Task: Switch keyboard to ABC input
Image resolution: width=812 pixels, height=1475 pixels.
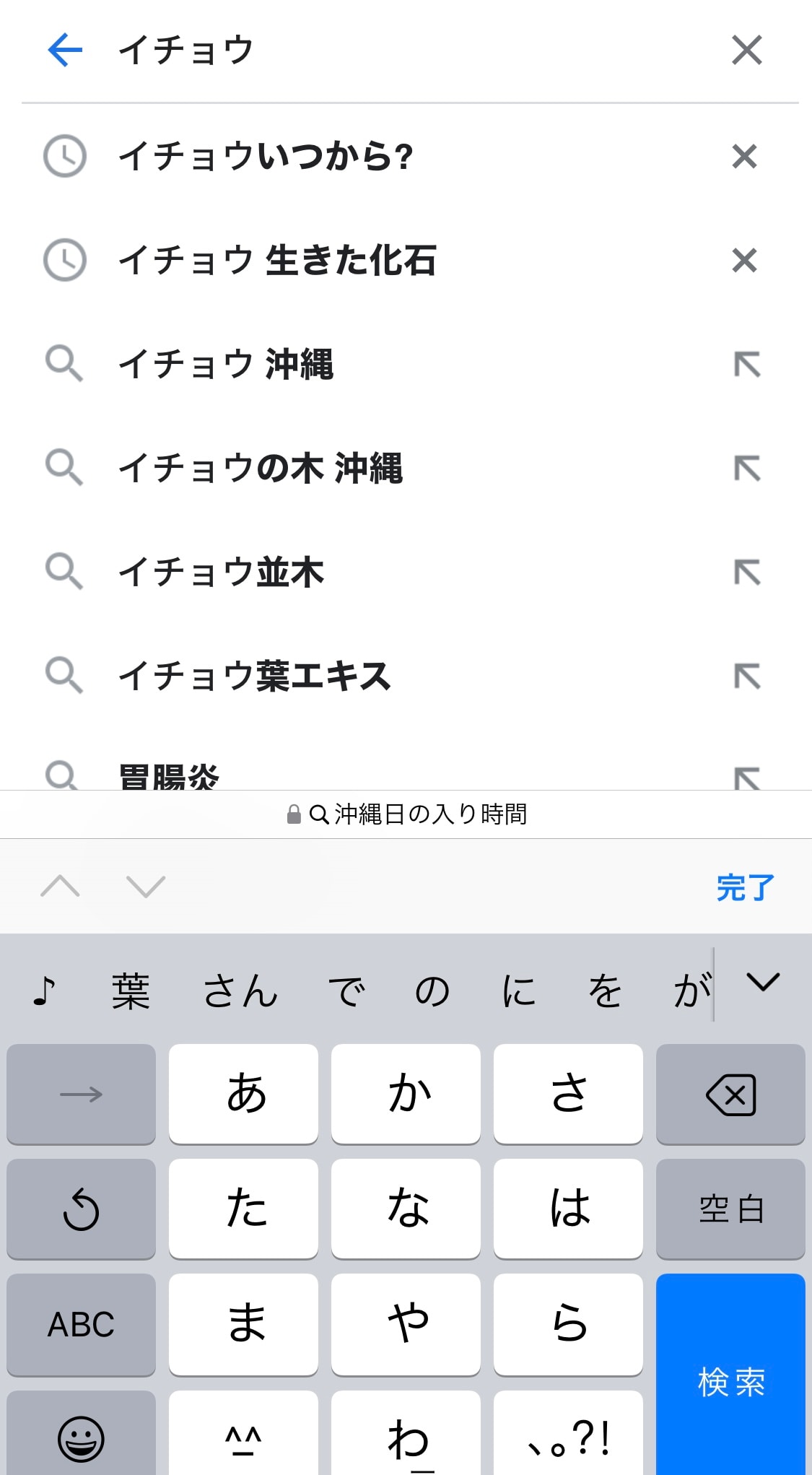Action: click(x=81, y=1324)
